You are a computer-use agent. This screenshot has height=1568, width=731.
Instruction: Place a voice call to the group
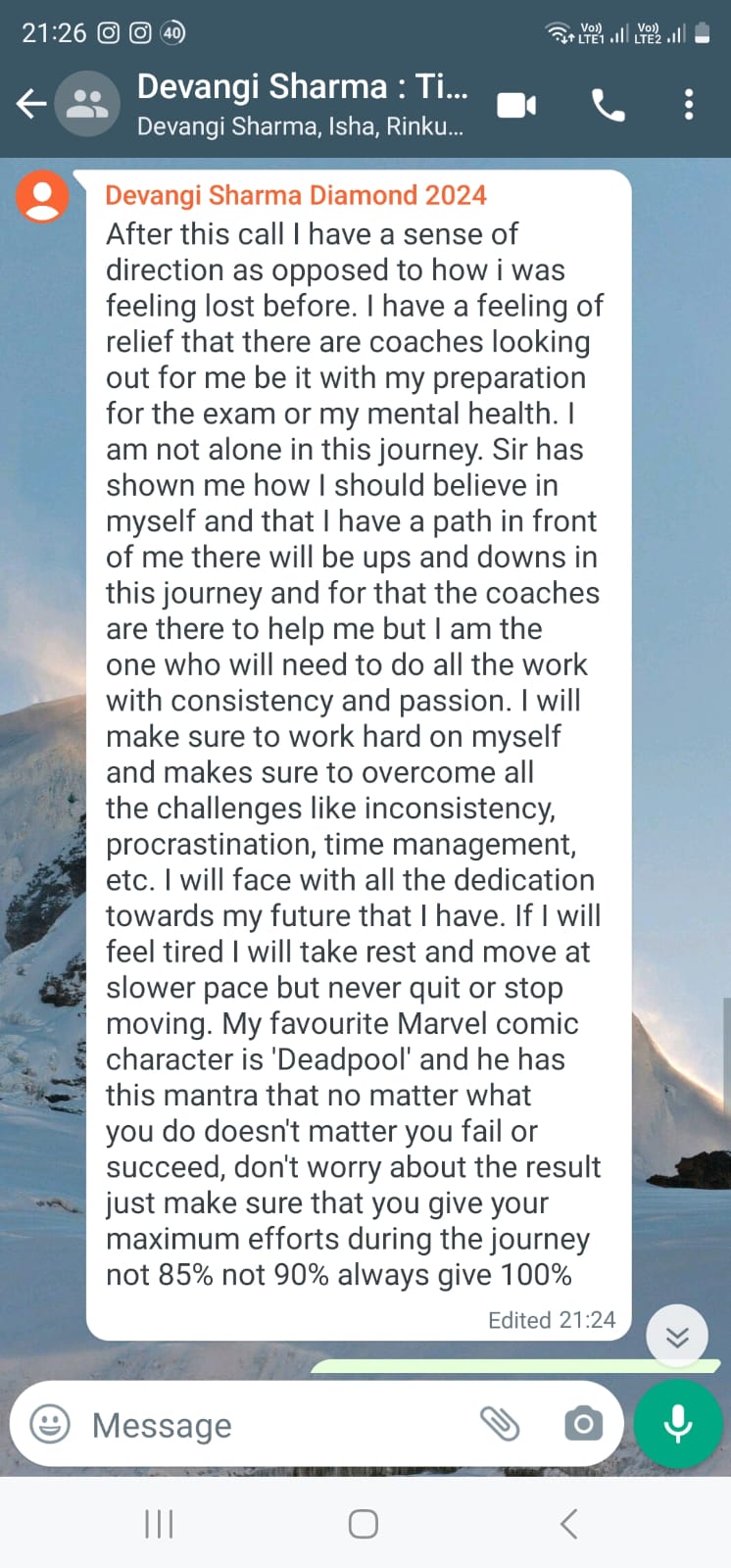[608, 104]
